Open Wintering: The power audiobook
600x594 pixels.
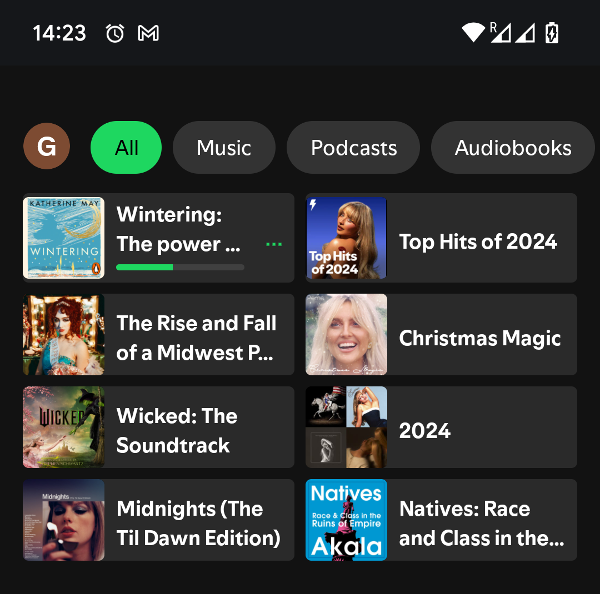(x=158, y=238)
